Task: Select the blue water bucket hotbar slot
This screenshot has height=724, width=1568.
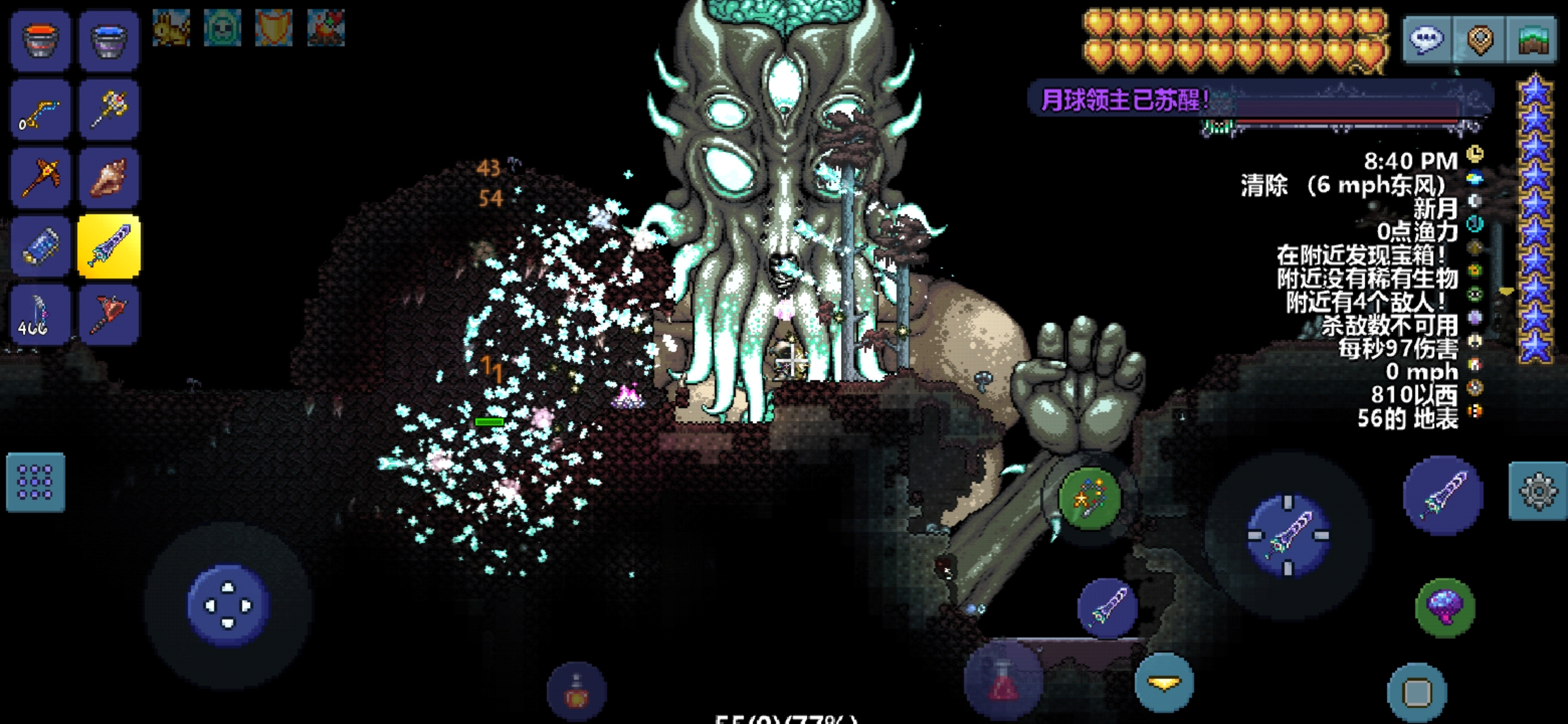Action: point(109,40)
